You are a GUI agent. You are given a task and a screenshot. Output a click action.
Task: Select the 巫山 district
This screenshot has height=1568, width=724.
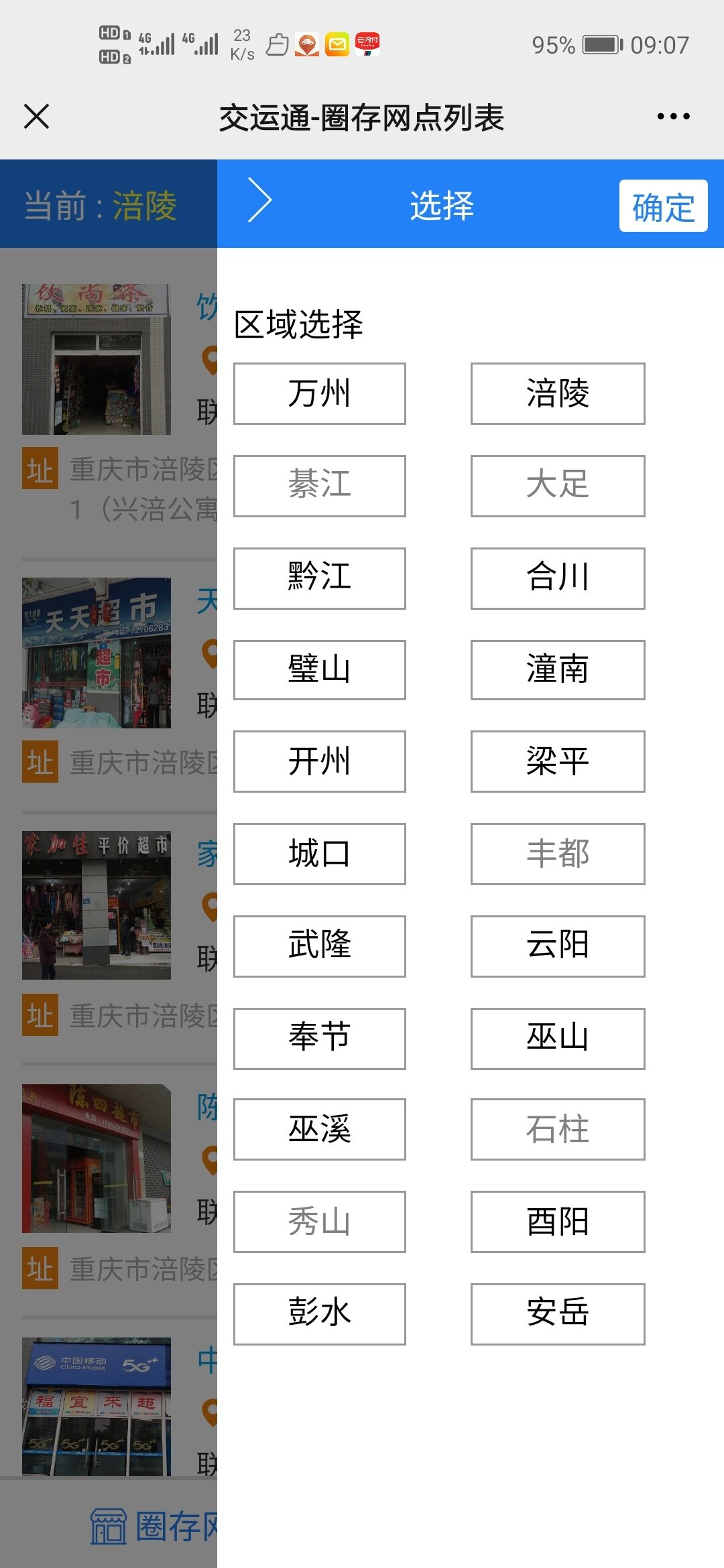[x=557, y=1039]
